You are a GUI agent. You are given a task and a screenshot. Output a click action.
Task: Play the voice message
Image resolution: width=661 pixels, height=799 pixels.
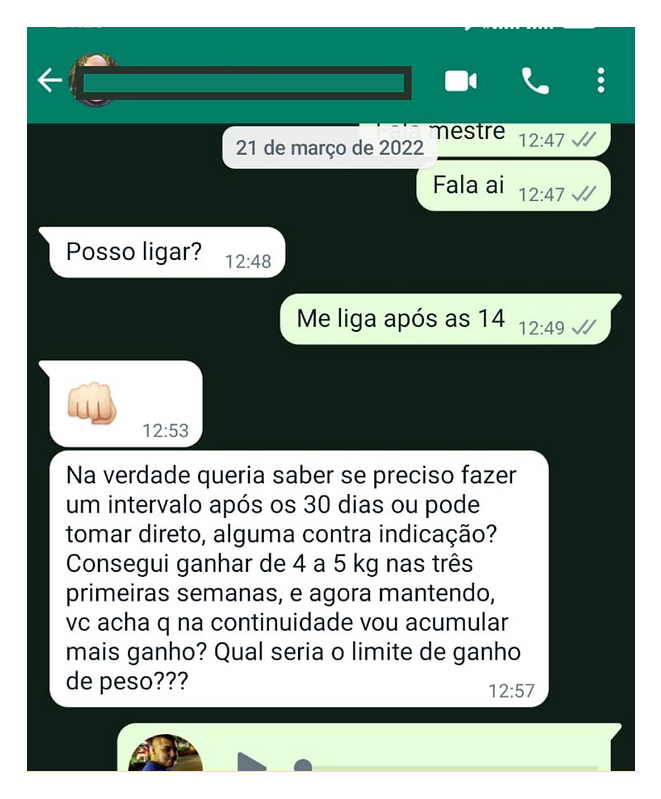click(x=252, y=763)
